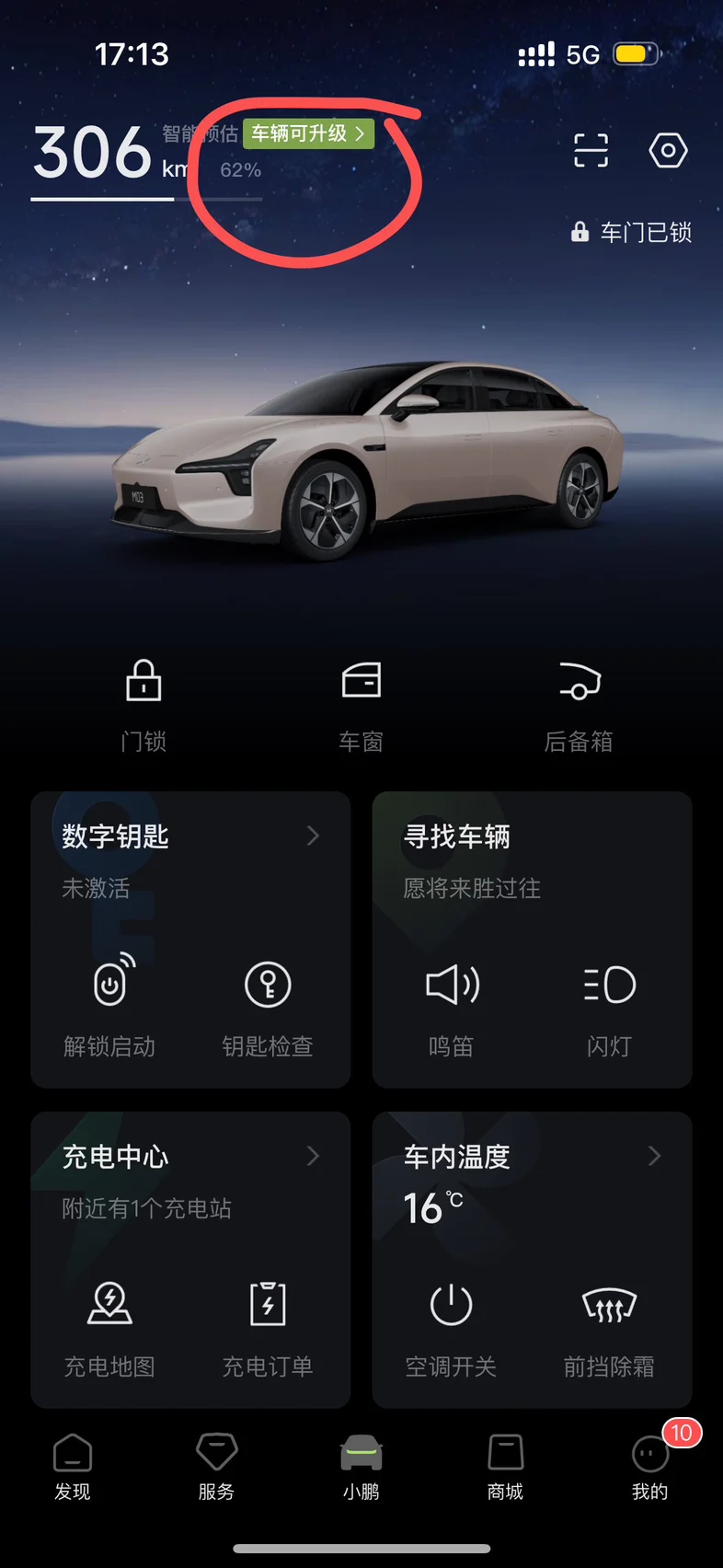
Task: Open 充电订单 charging orders
Action: [268, 1328]
